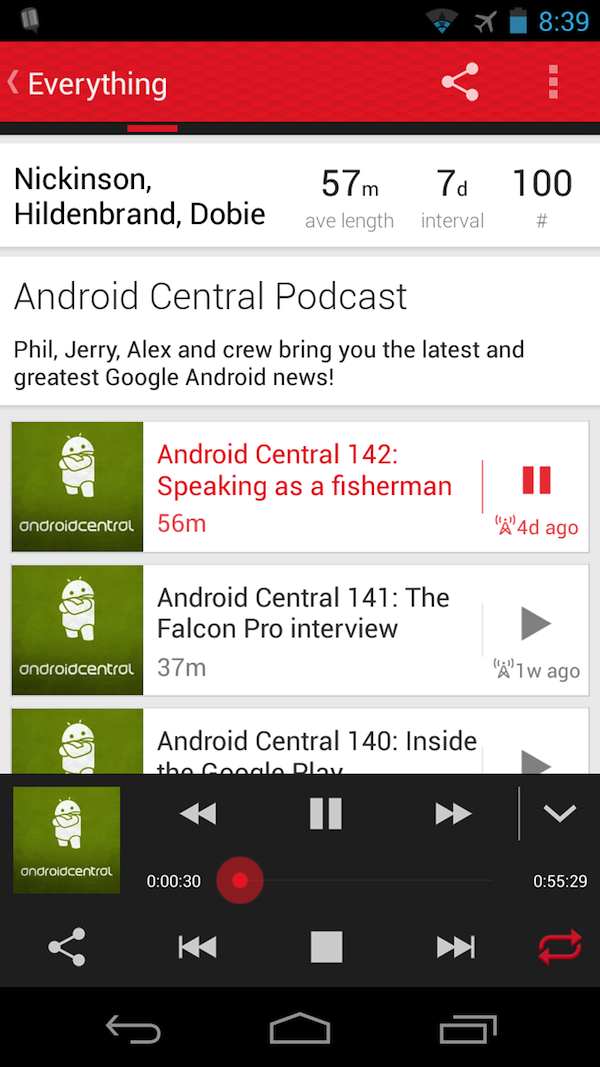The image size is (600, 1067).
Task: Open the overflow menu
Action: [552, 82]
